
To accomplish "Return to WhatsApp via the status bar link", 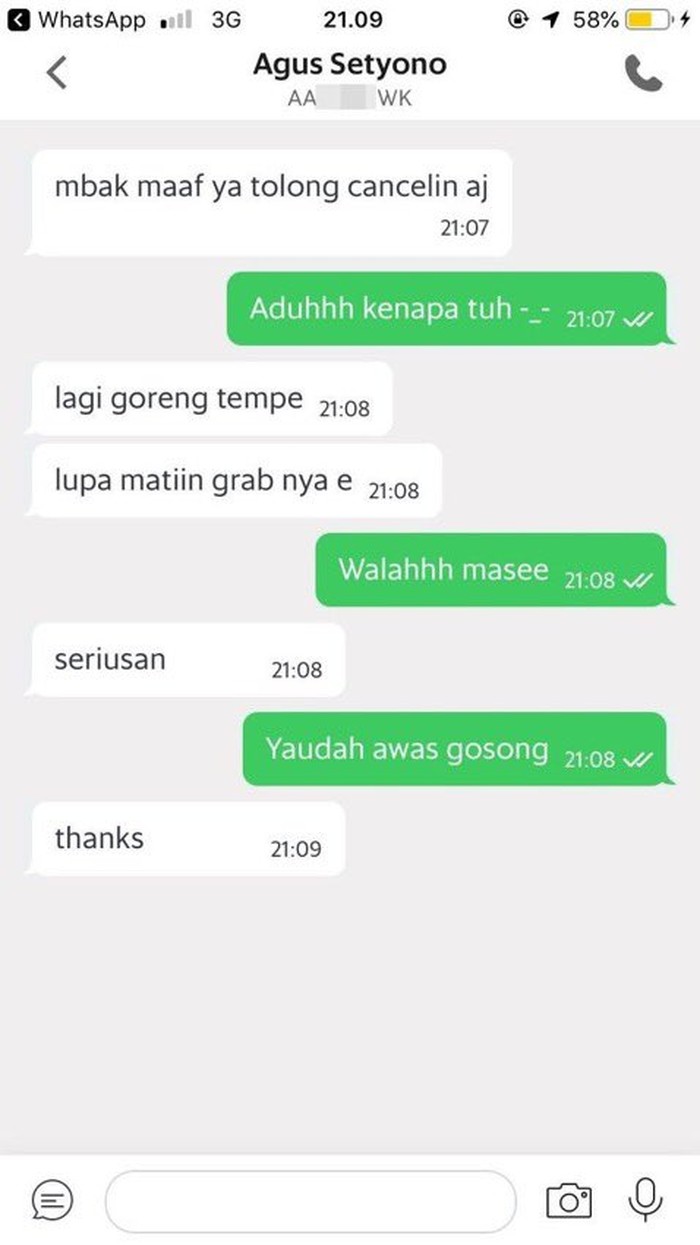I will point(78,19).
